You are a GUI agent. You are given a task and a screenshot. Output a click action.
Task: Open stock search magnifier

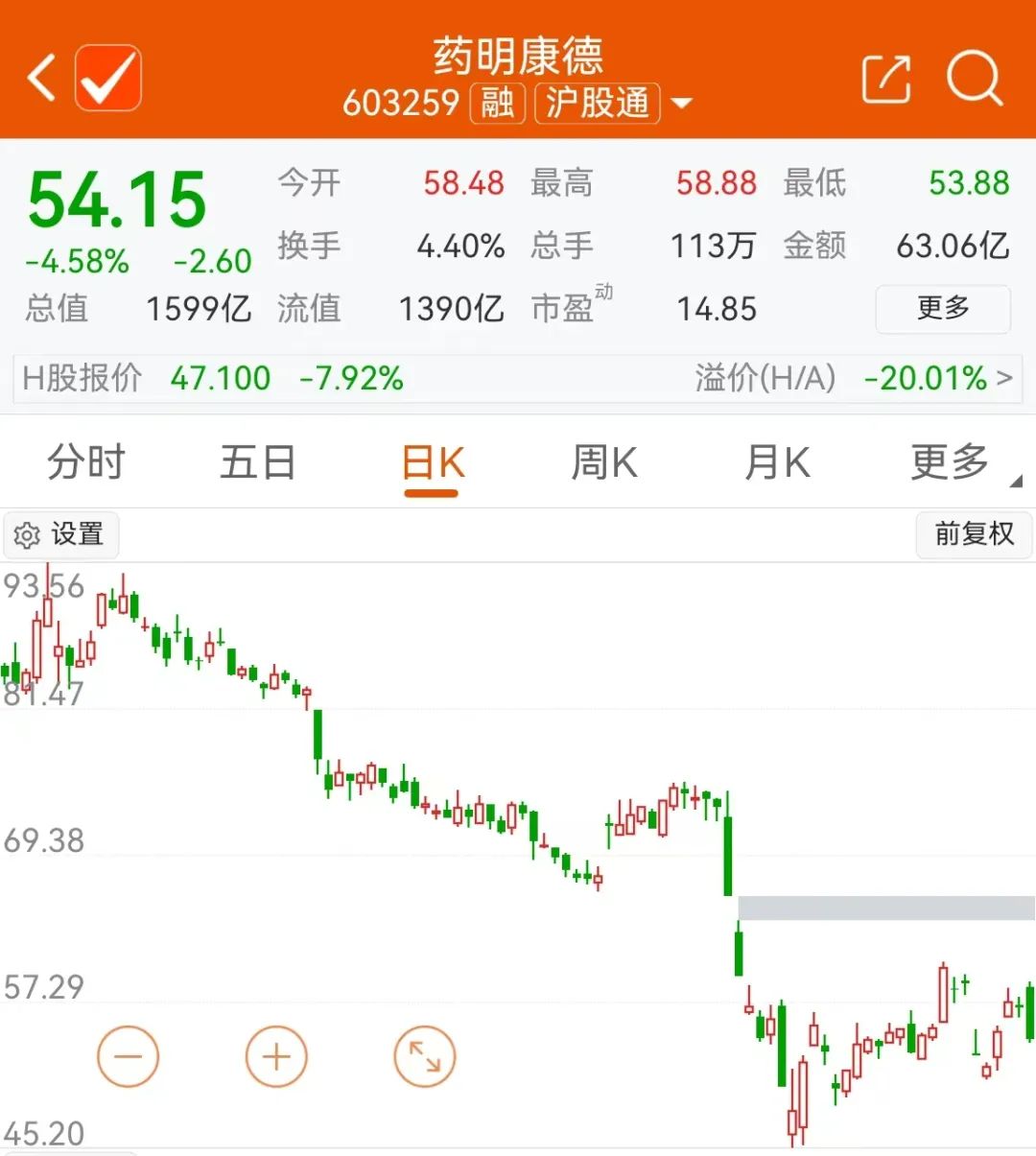974,79
